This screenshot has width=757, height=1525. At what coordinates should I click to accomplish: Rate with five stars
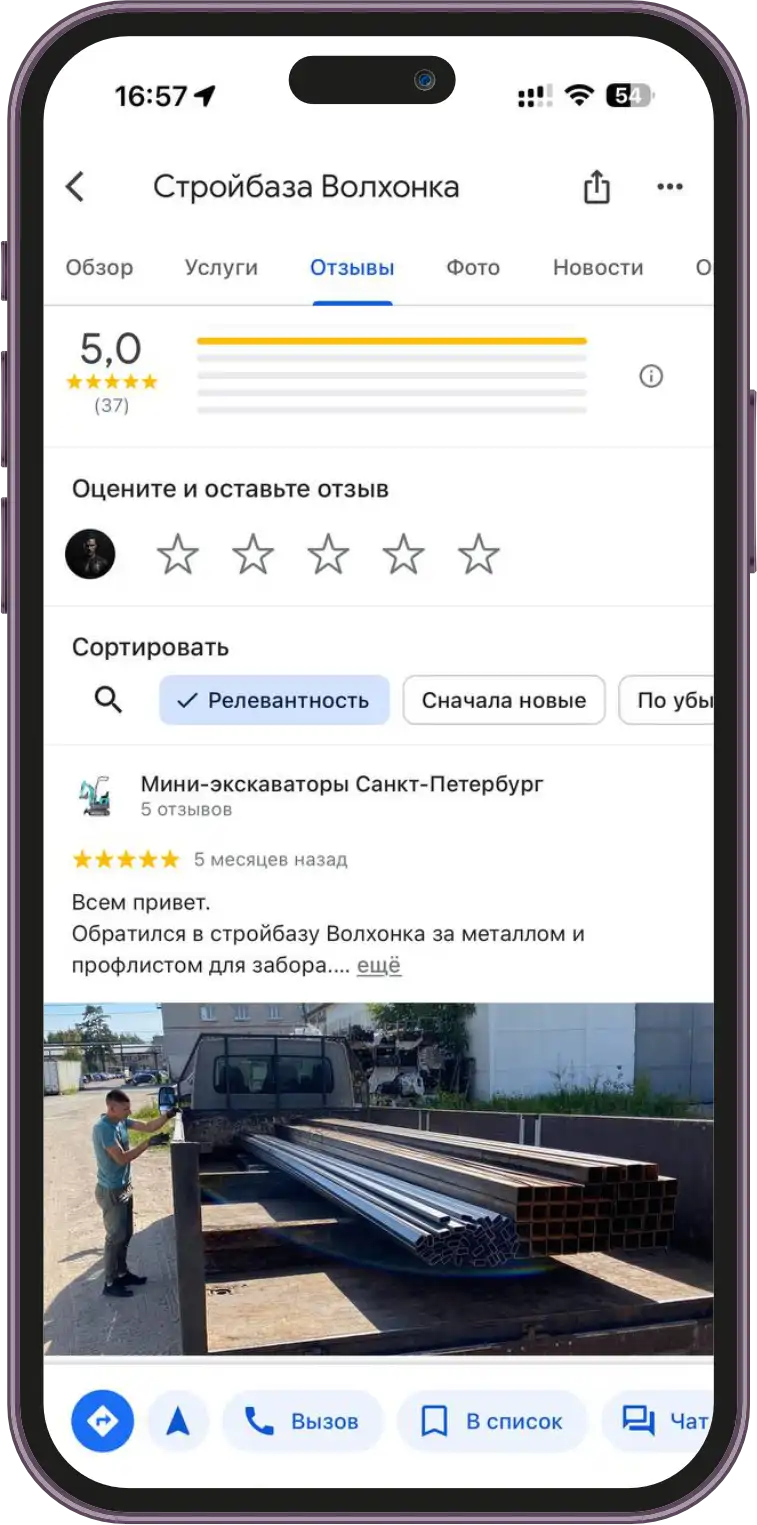(x=478, y=554)
